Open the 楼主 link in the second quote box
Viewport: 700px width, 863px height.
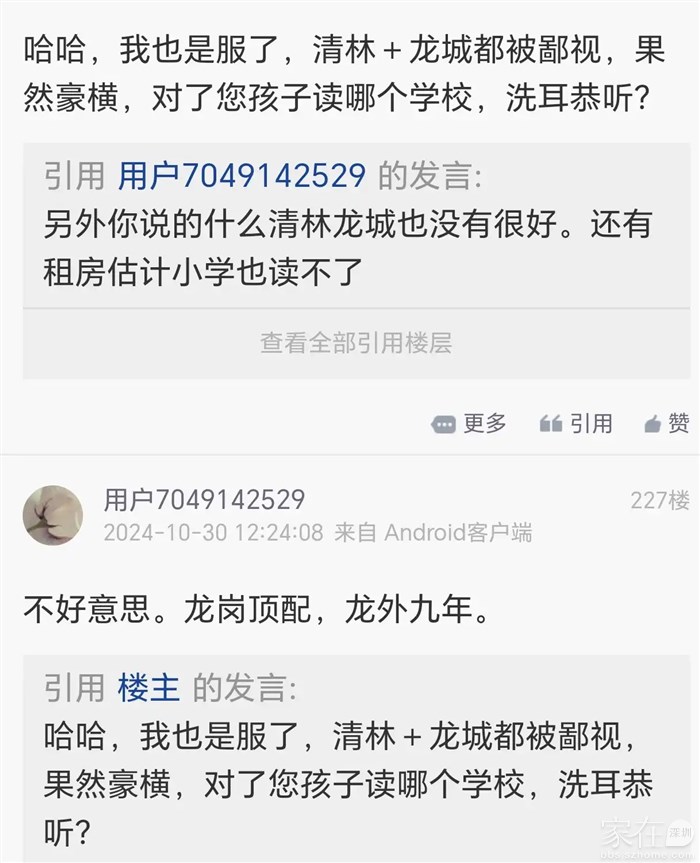pyautogui.click(x=149, y=688)
